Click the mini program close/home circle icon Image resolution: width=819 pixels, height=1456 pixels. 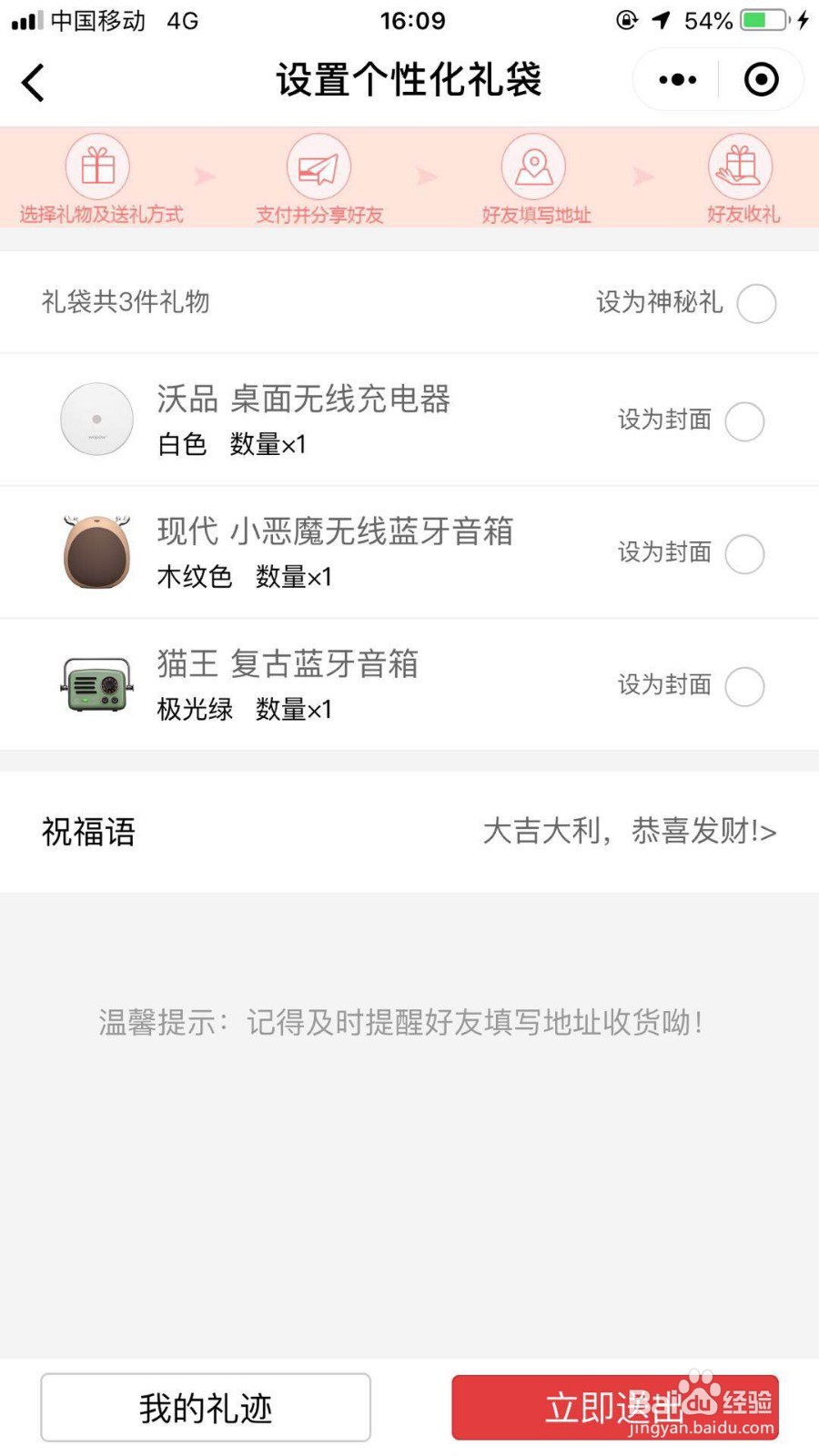click(x=761, y=80)
